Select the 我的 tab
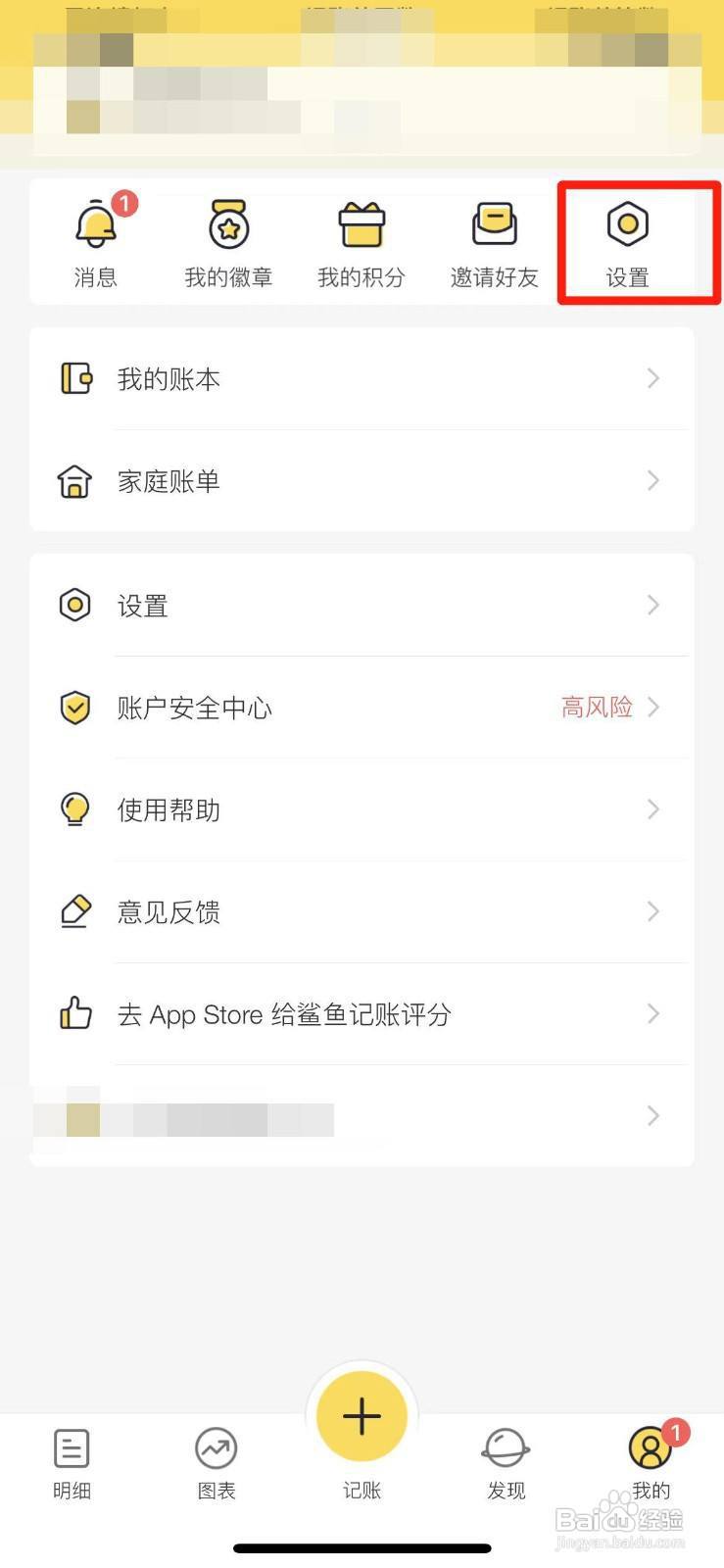The width and height of the screenshot is (724, 1568). click(x=652, y=1464)
